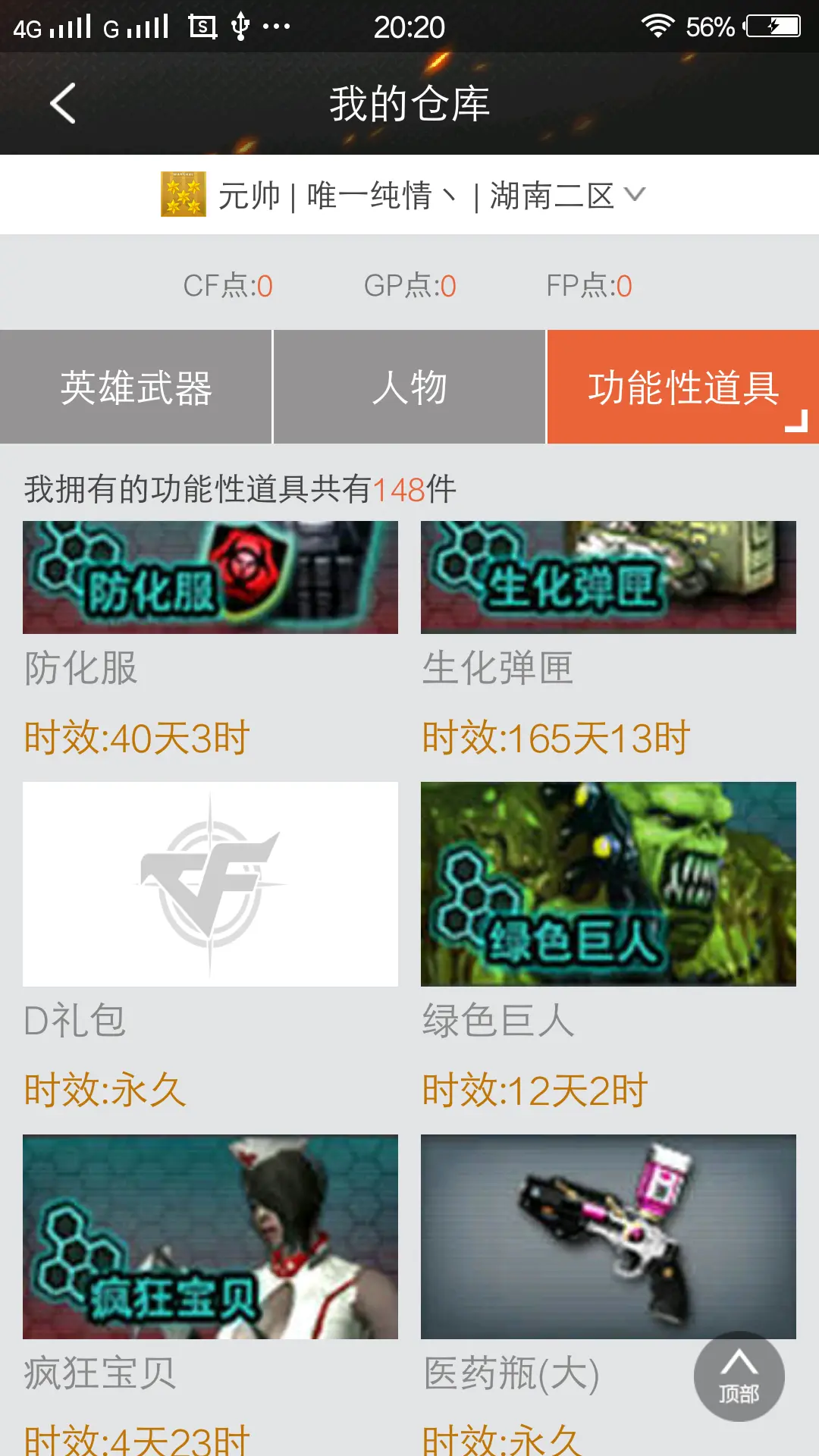This screenshot has width=819, height=1456.
Task: View the D礼包 item
Action: [210, 884]
